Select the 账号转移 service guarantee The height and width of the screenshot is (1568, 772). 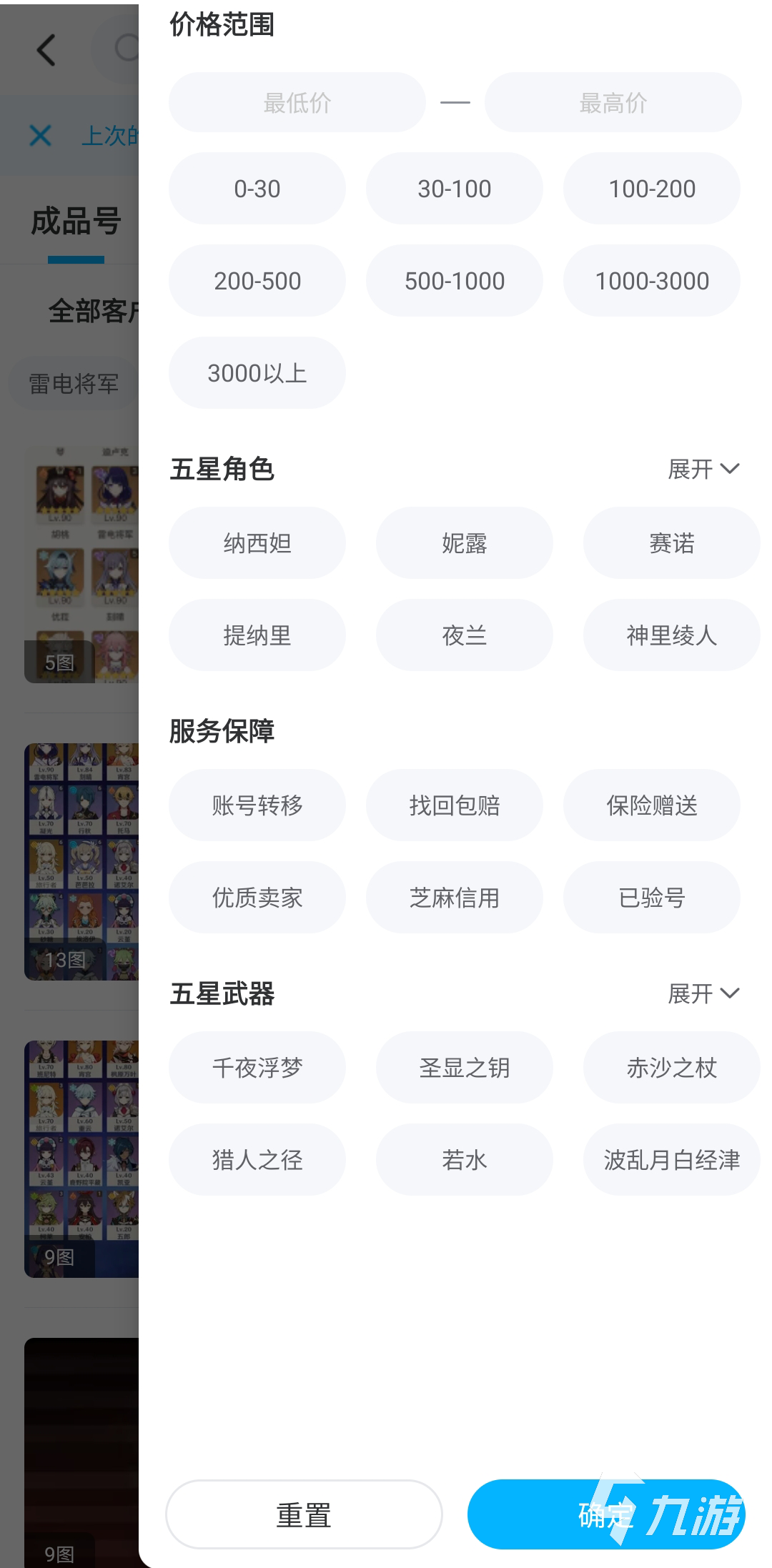(x=257, y=805)
